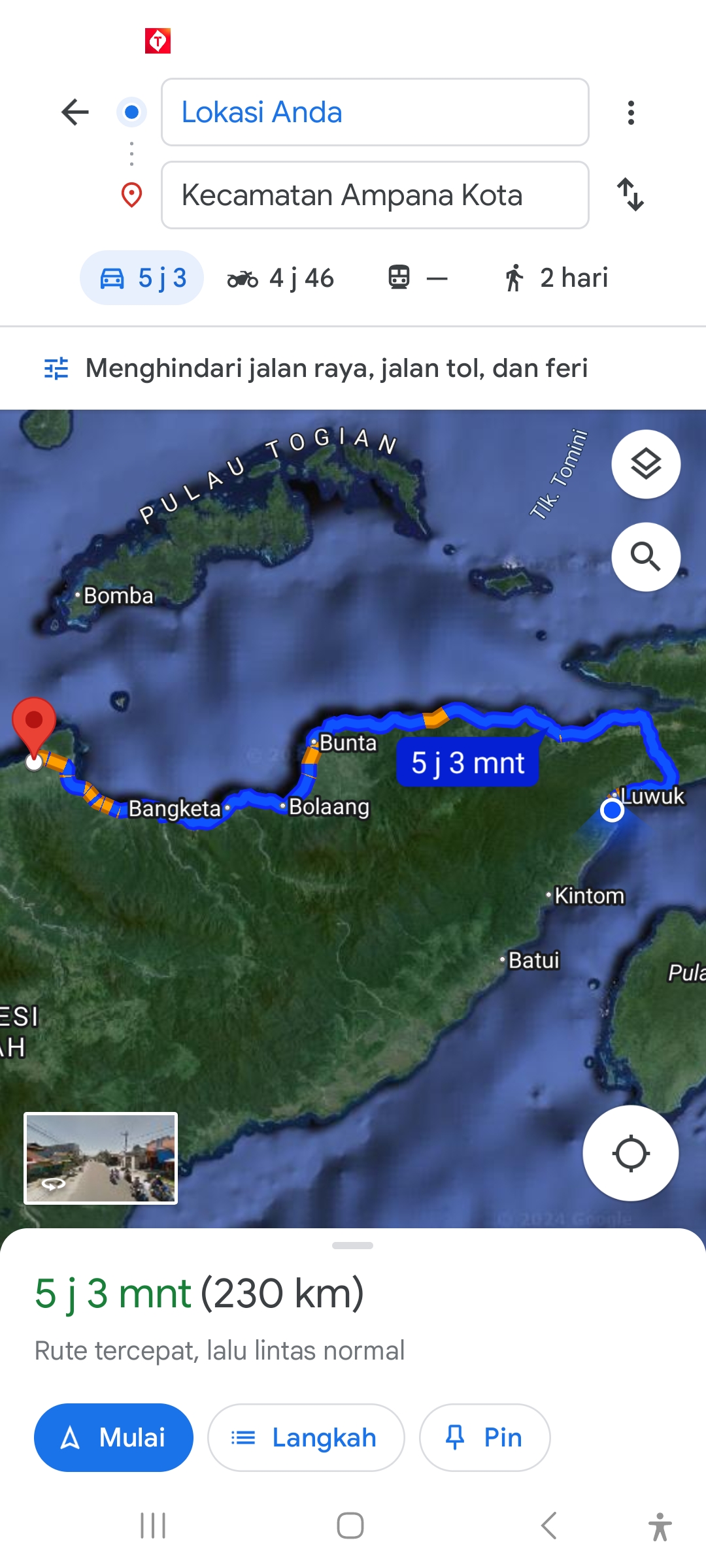The image size is (706, 1568).
Task: Edit the 'Kecamatan Ampana Kota' destination field
Action: coord(375,195)
